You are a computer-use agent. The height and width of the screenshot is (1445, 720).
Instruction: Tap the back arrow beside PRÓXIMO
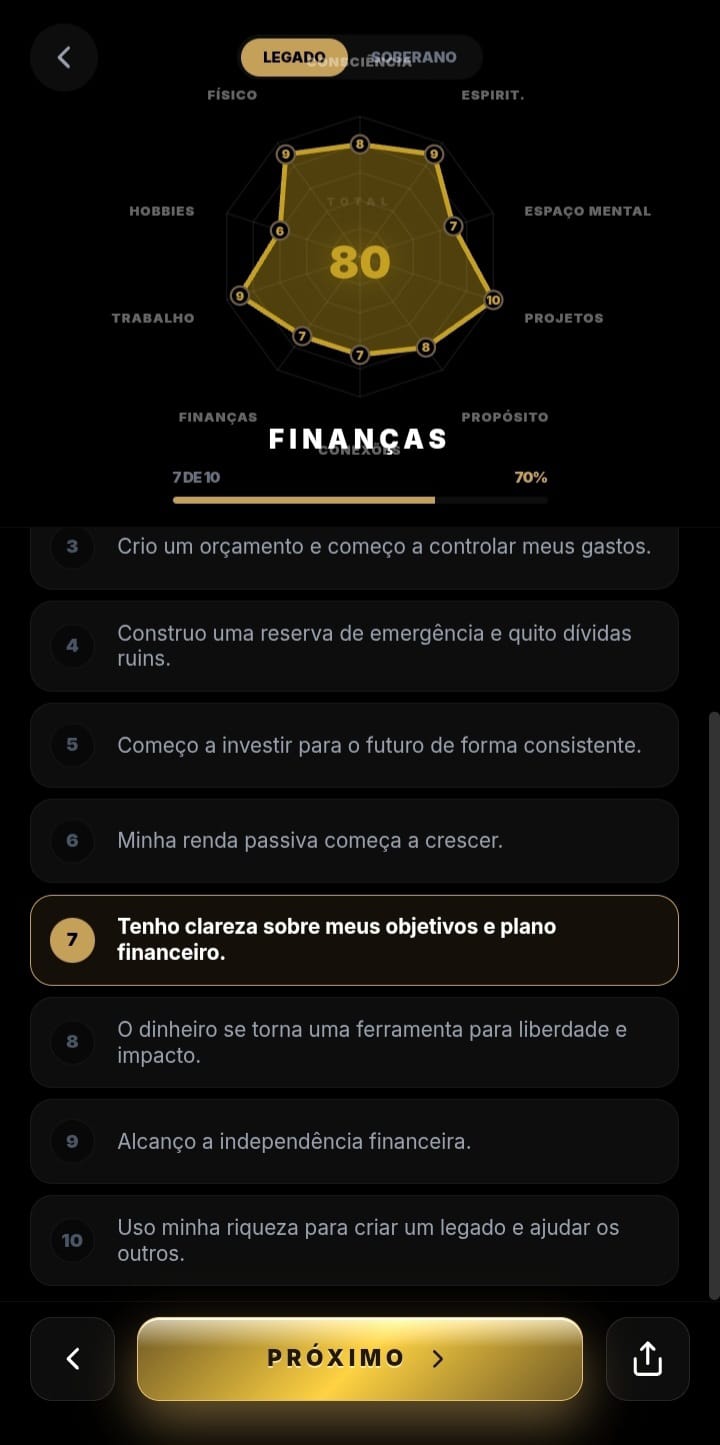click(x=72, y=1358)
